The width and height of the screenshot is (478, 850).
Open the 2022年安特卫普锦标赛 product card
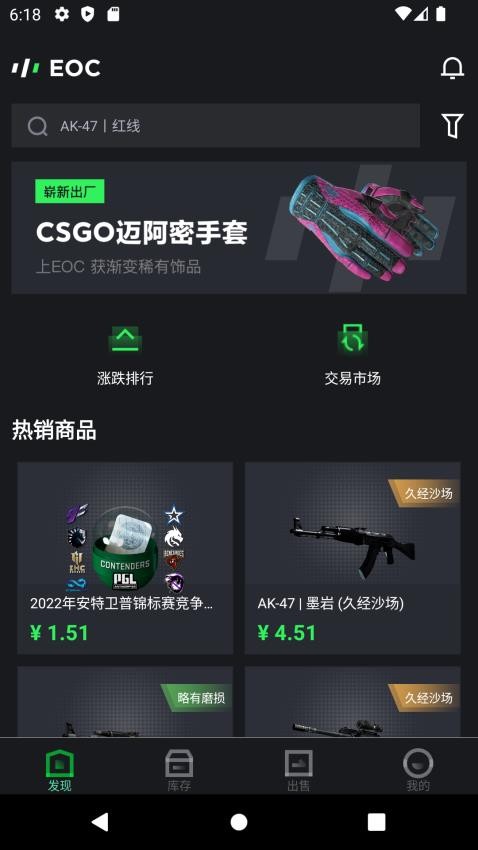pos(125,558)
